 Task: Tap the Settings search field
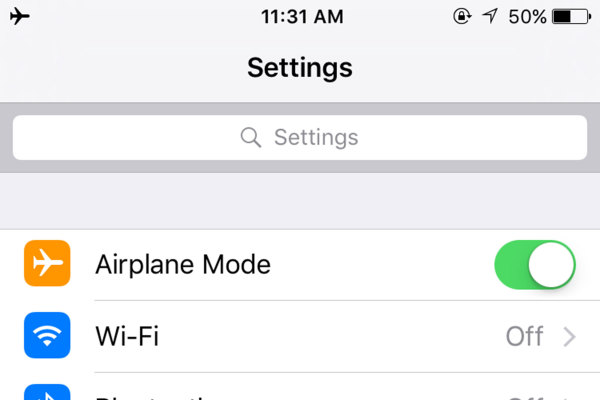click(x=300, y=137)
